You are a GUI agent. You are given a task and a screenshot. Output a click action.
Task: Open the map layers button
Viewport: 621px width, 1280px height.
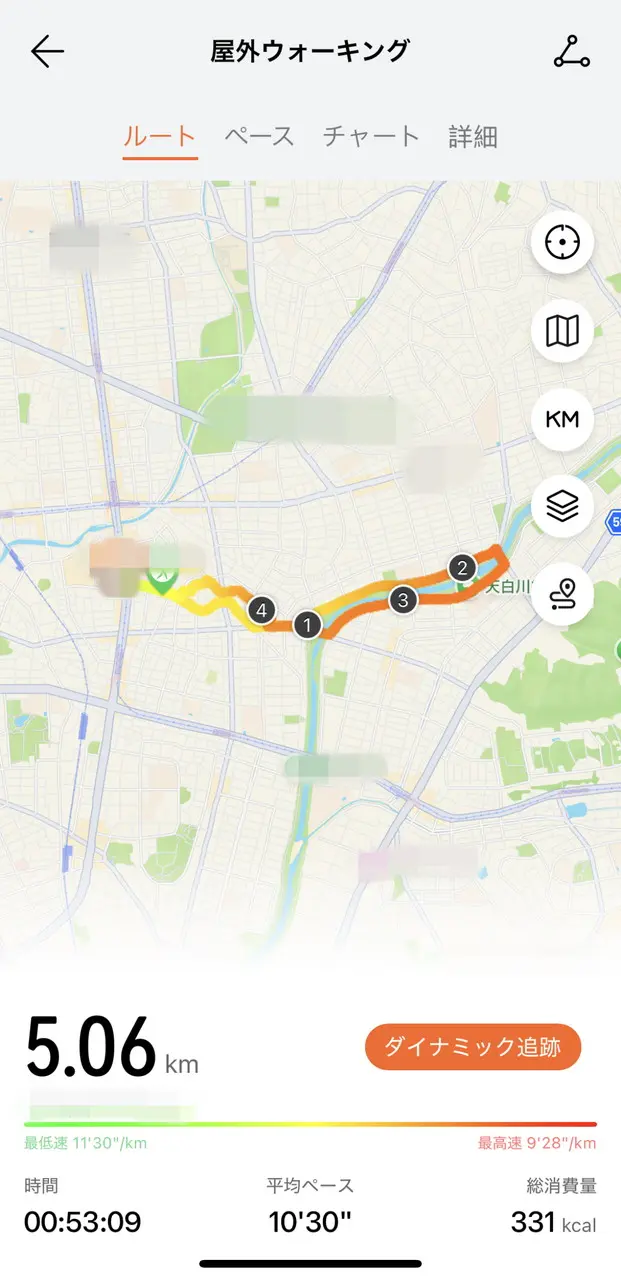coord(562,507)
